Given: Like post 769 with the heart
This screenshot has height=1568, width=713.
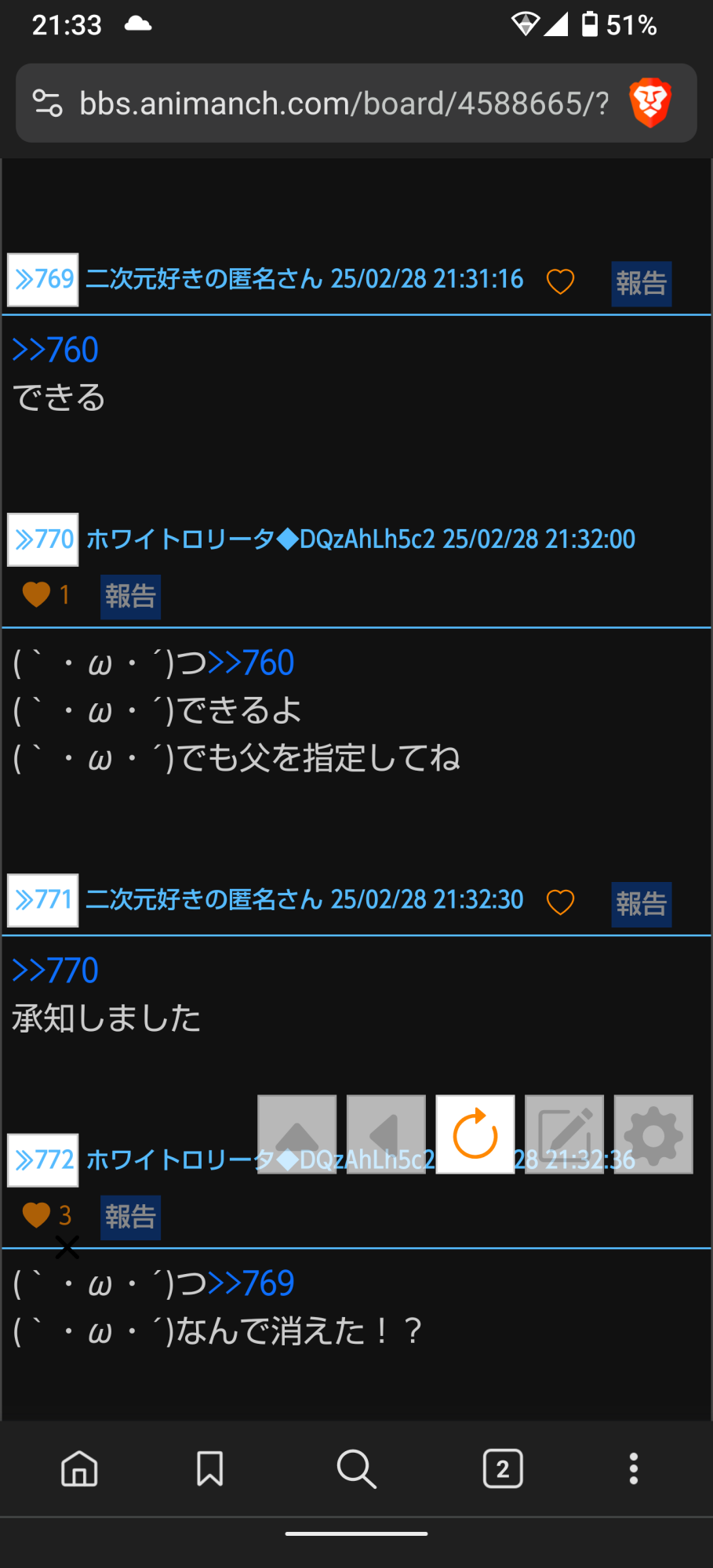Looking at the screenshot, I should click(560, 281).
